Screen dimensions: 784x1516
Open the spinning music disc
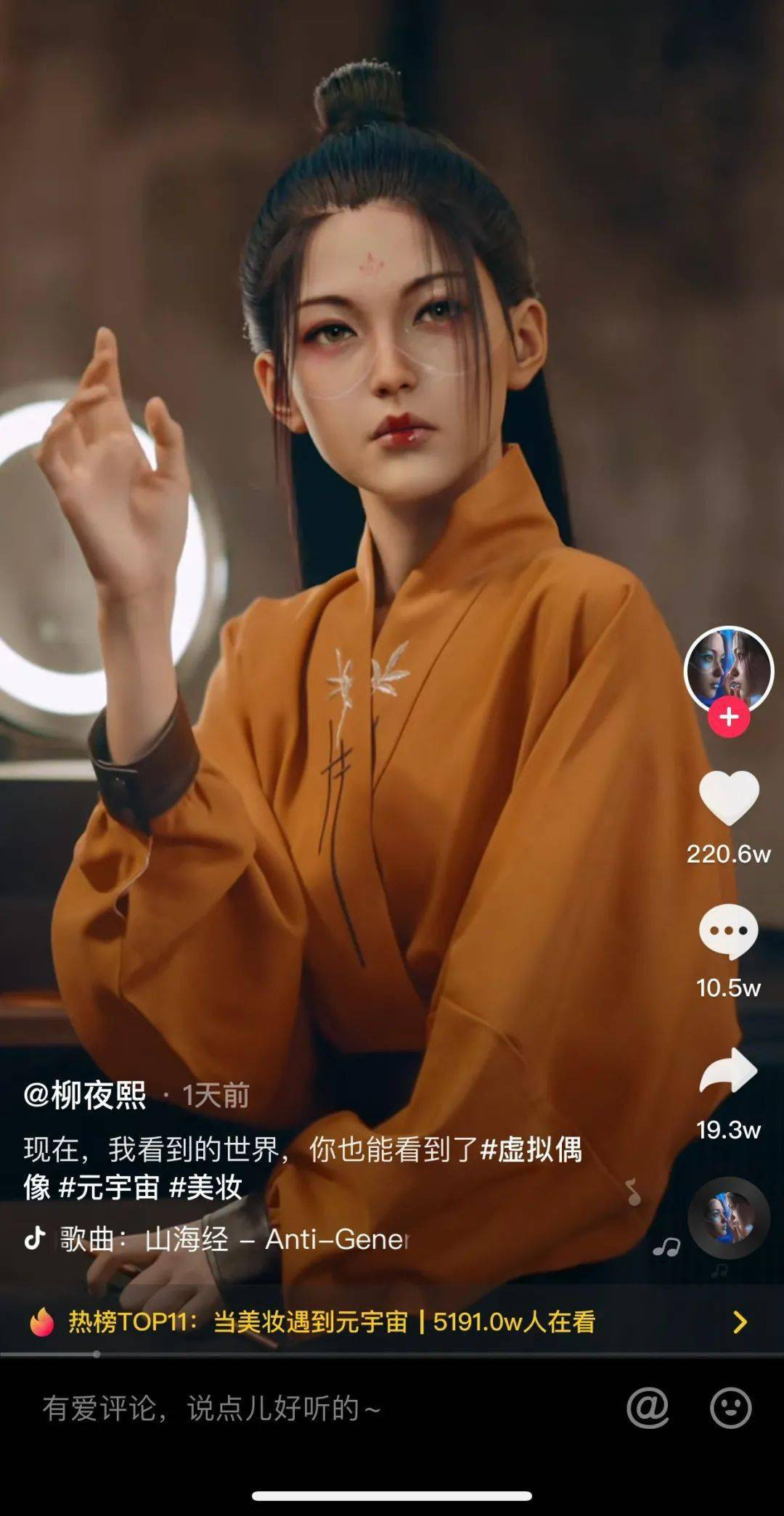coord(728,1218)
